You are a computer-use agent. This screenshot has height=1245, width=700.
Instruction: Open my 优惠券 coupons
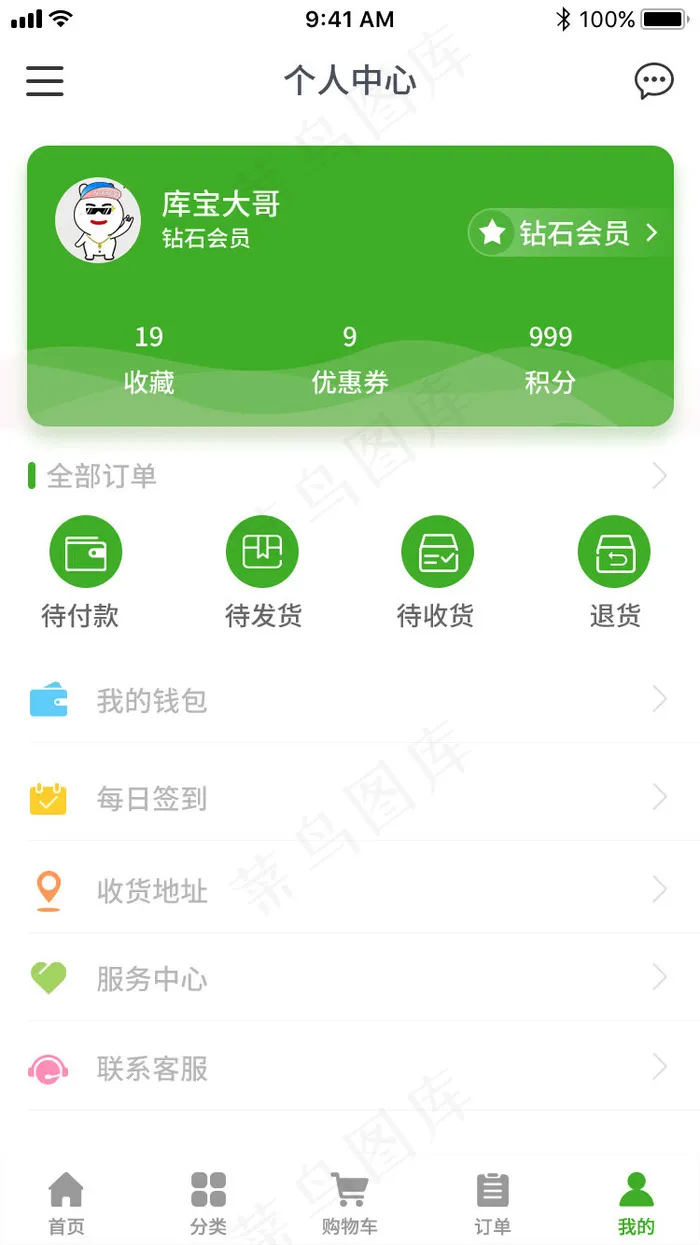350,360
